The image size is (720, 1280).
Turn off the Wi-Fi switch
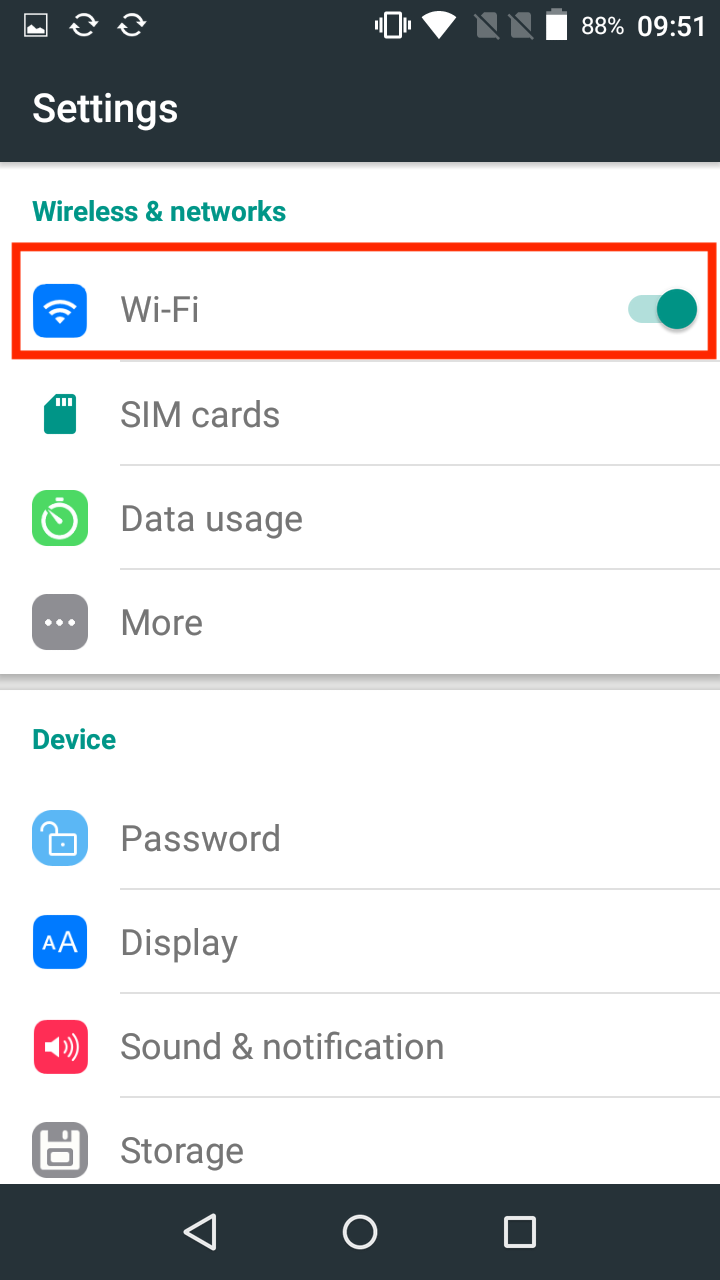pyautogui.click(x=663, y=310)
